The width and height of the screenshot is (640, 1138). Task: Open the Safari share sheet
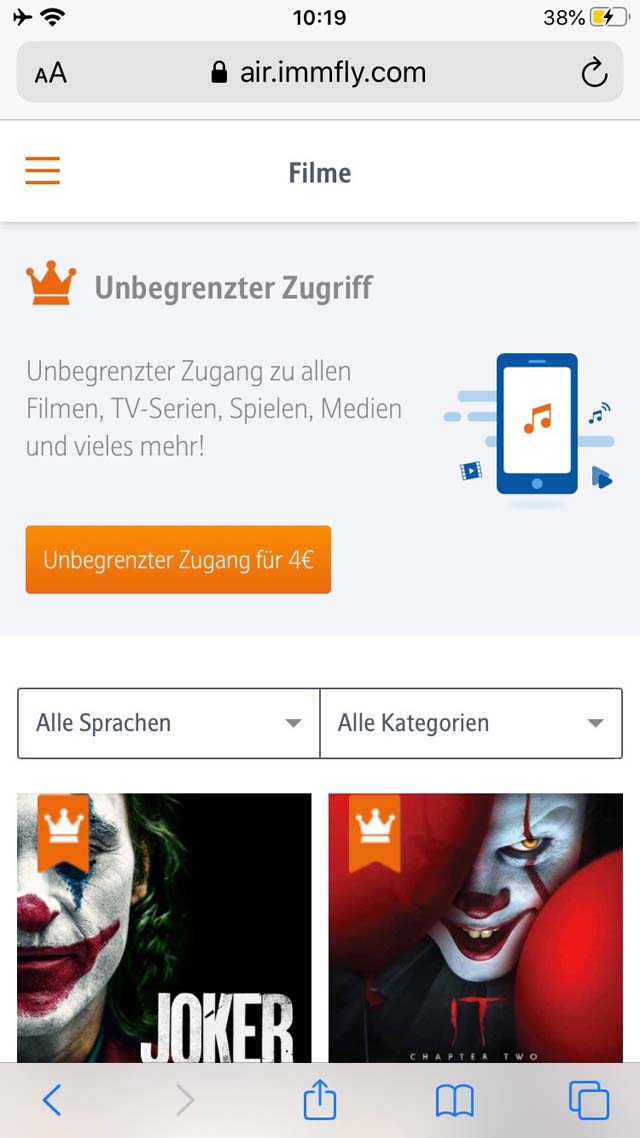[x=319, y=1099]
